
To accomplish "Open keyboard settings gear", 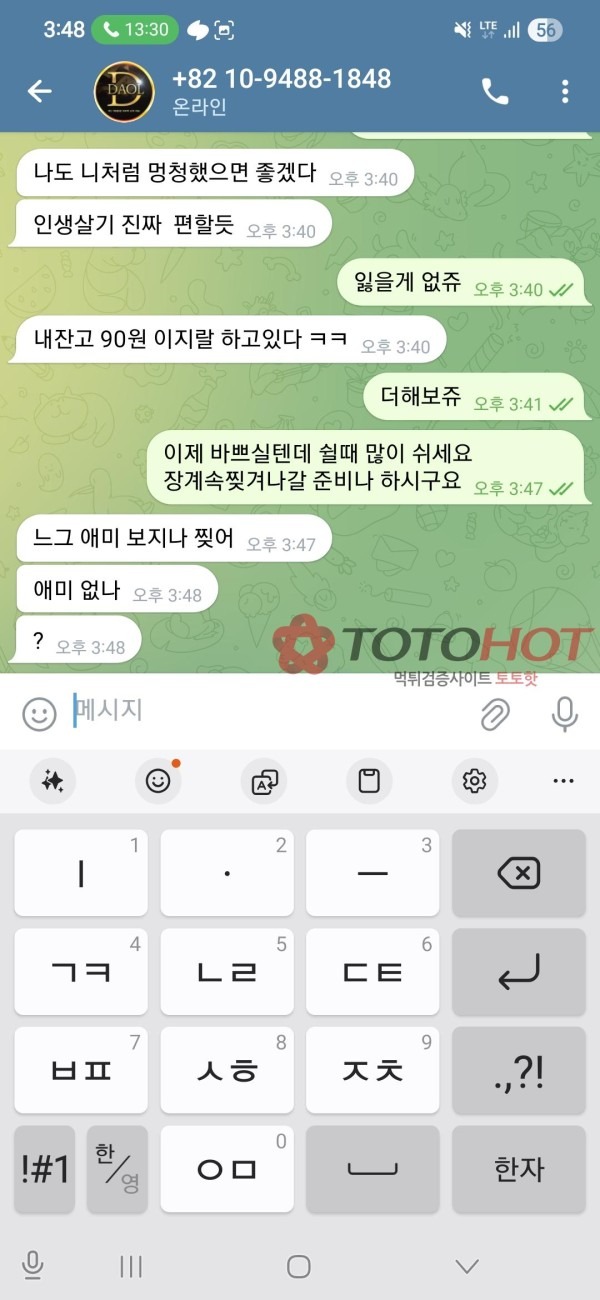I will pyautogui.click(x=474, y=781).
